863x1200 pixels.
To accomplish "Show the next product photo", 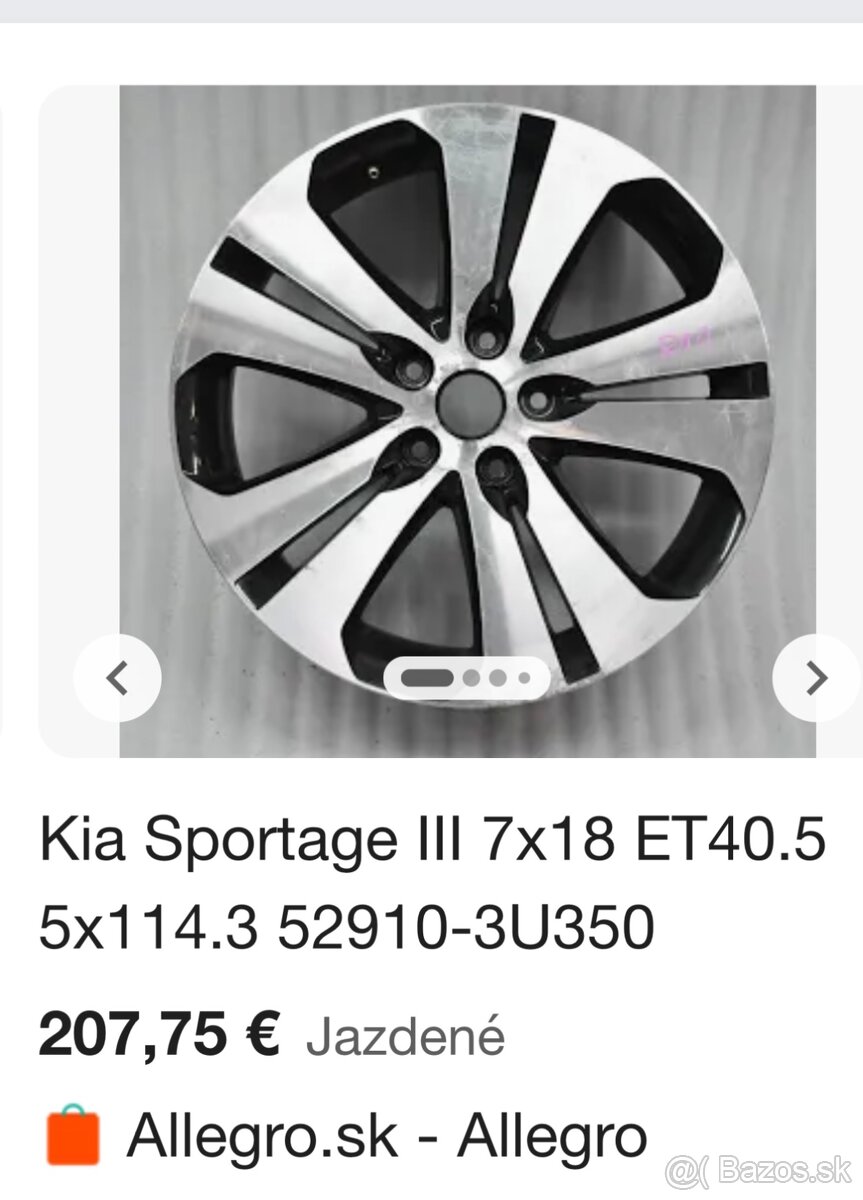I will point(816,679).
